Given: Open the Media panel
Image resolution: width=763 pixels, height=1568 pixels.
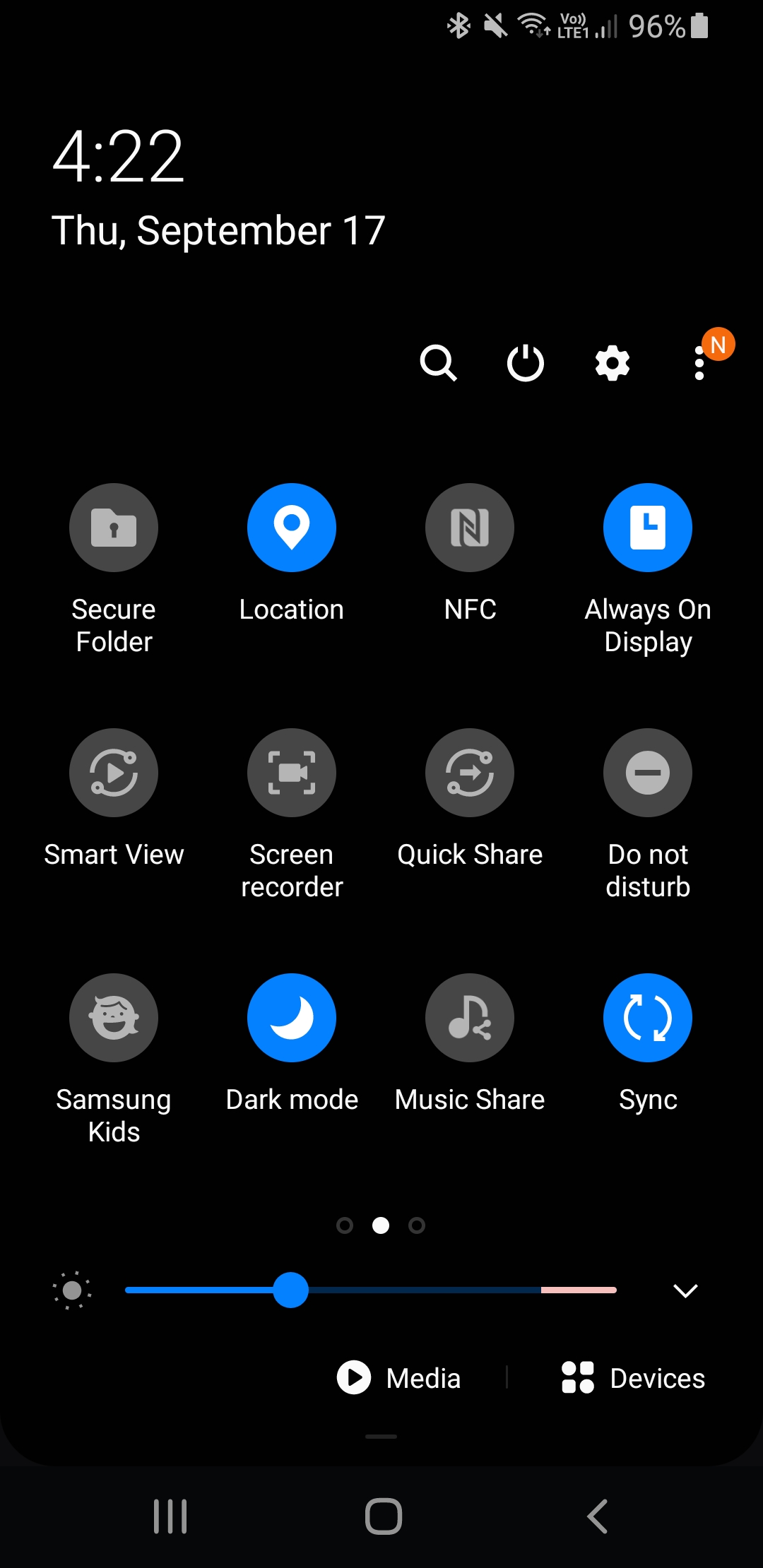Looking at the screenshot, I should pyautogui.click(x=399, y=1378).
